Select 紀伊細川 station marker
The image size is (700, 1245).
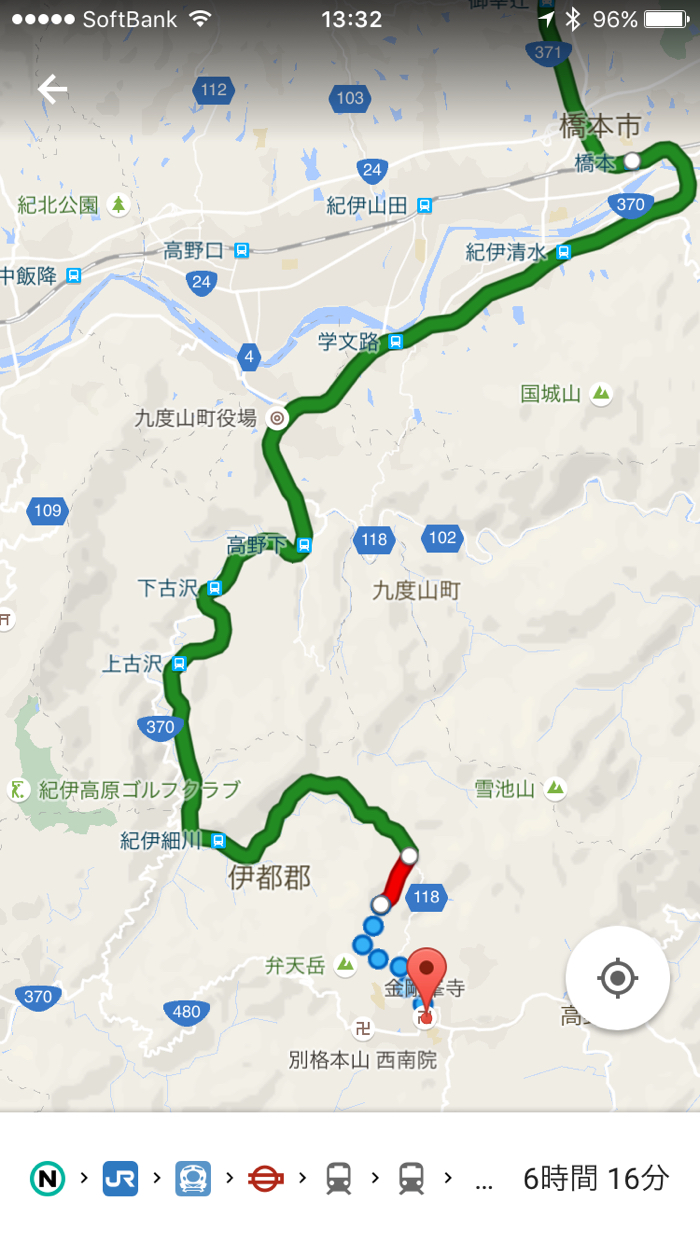point(218,840)
